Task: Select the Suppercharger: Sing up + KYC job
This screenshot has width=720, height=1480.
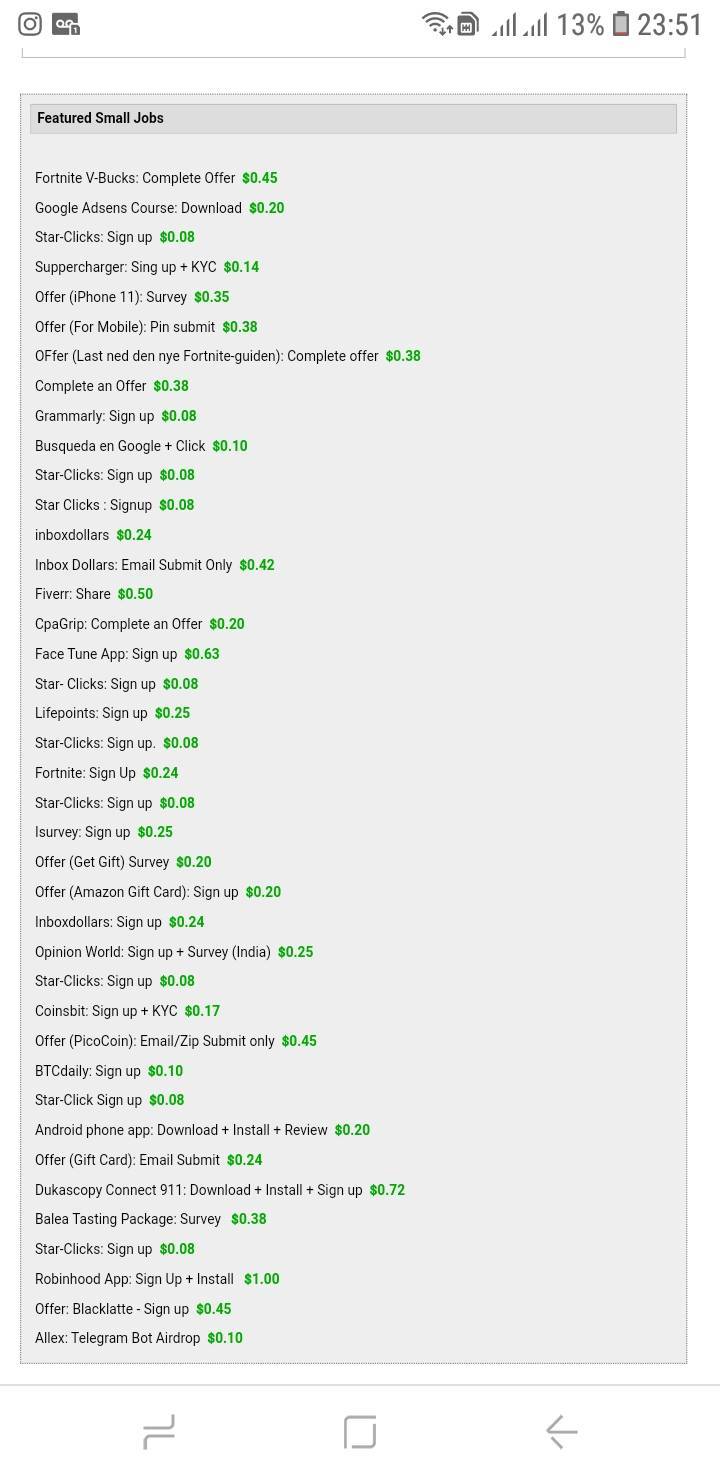Action: 125,267
